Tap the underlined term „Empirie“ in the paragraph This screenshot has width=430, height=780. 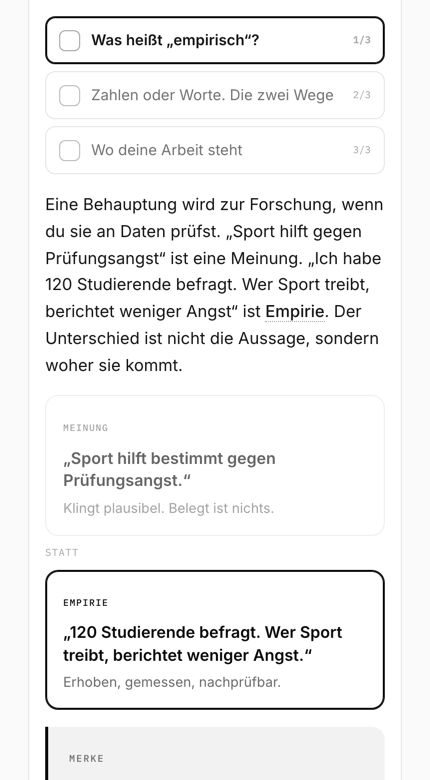pyautogui.click(x=295, y=311)
